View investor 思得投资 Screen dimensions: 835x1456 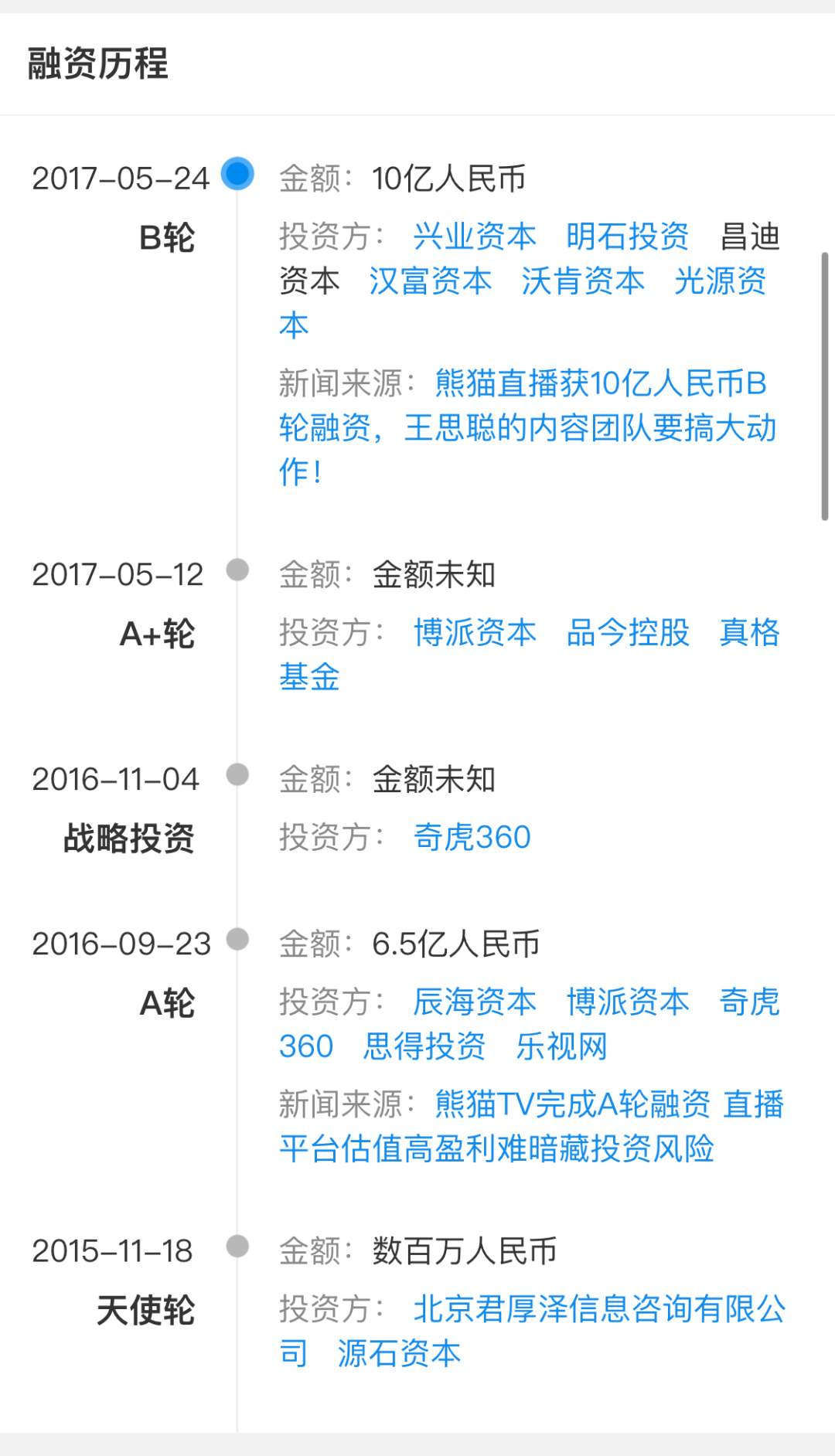coord(424,1047)
